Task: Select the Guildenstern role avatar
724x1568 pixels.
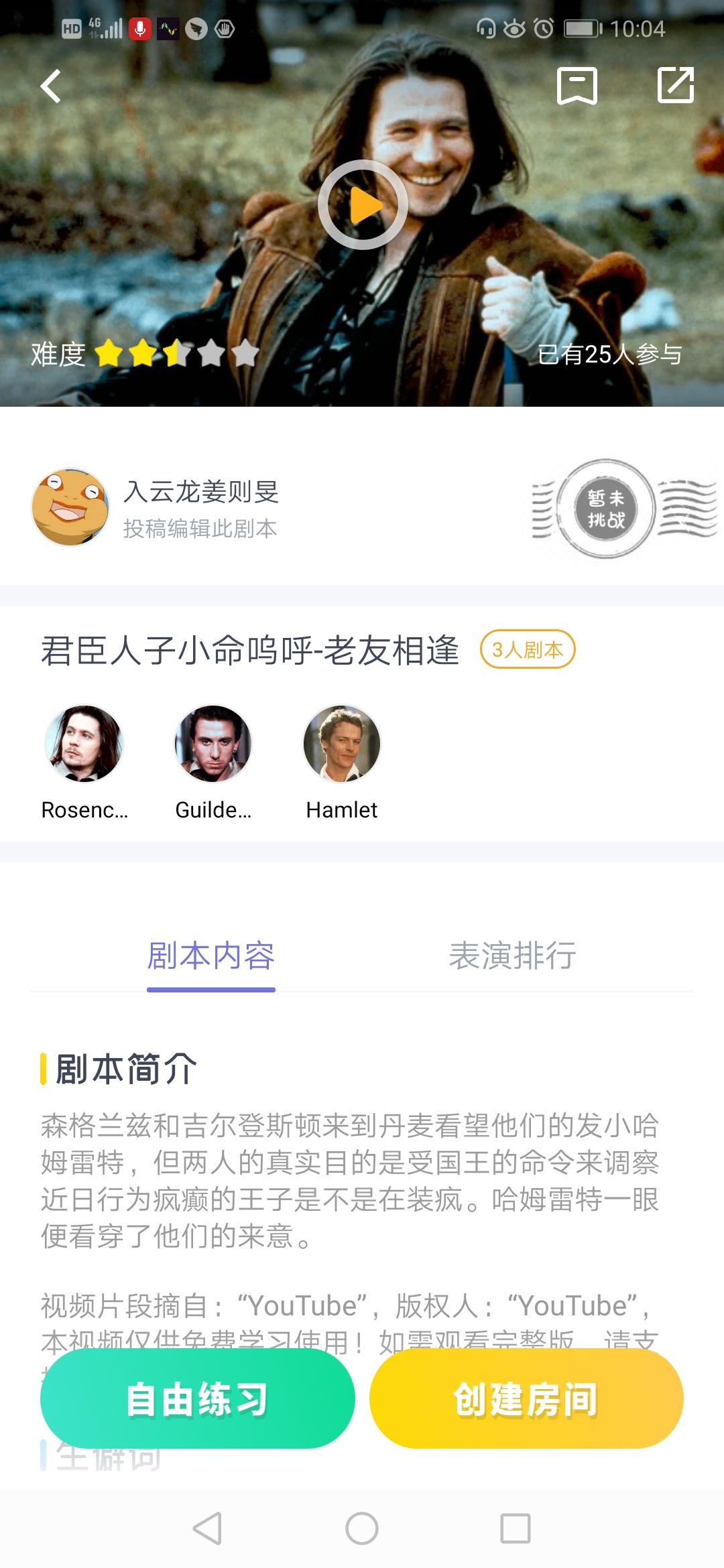Action: pyautogui.click(x=213, y=744)
